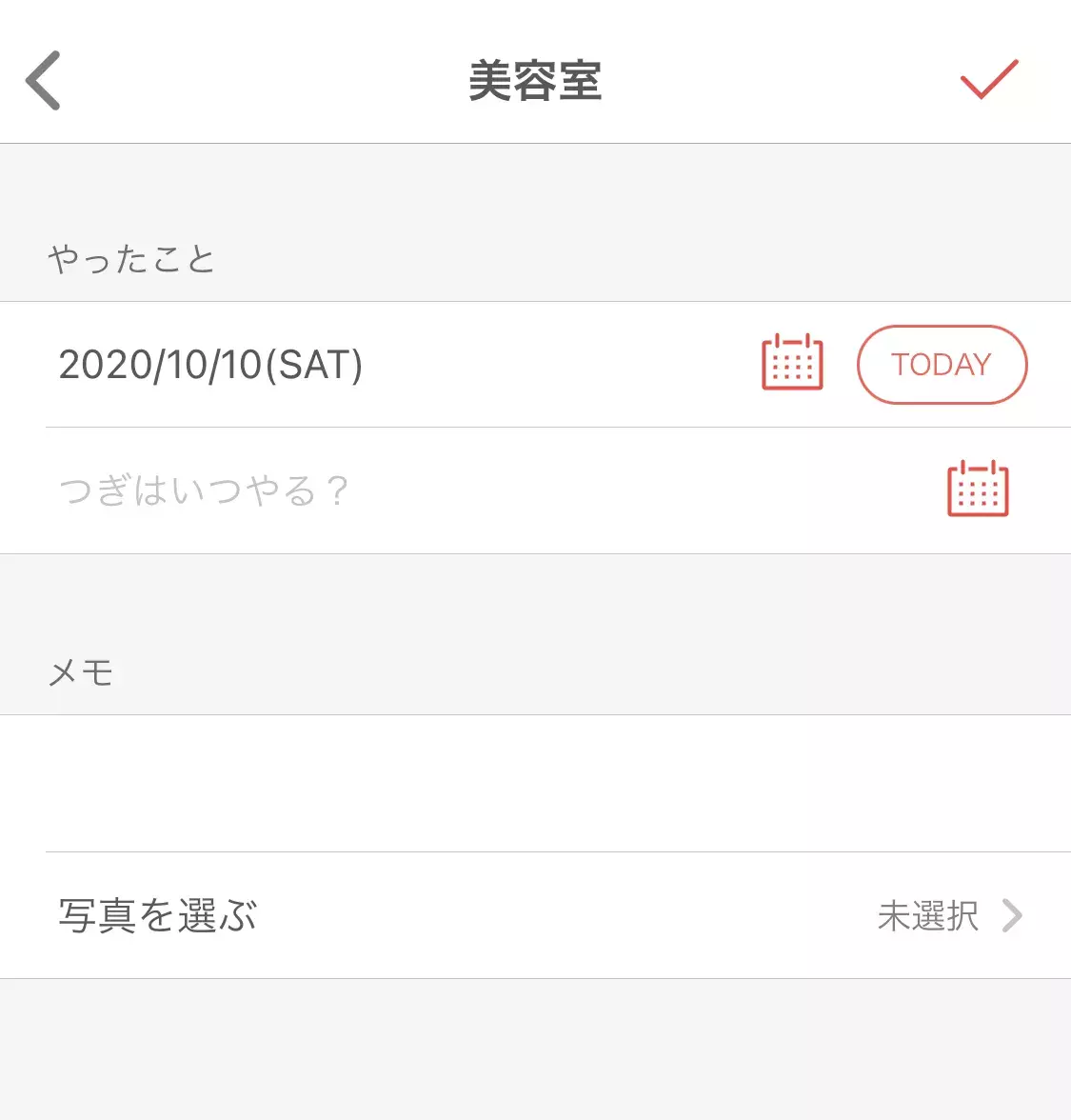The width and height of the screenshot is (1071, 1120).
Task: Go back using the top-left arrow
Action: click(x=44, y=81)
